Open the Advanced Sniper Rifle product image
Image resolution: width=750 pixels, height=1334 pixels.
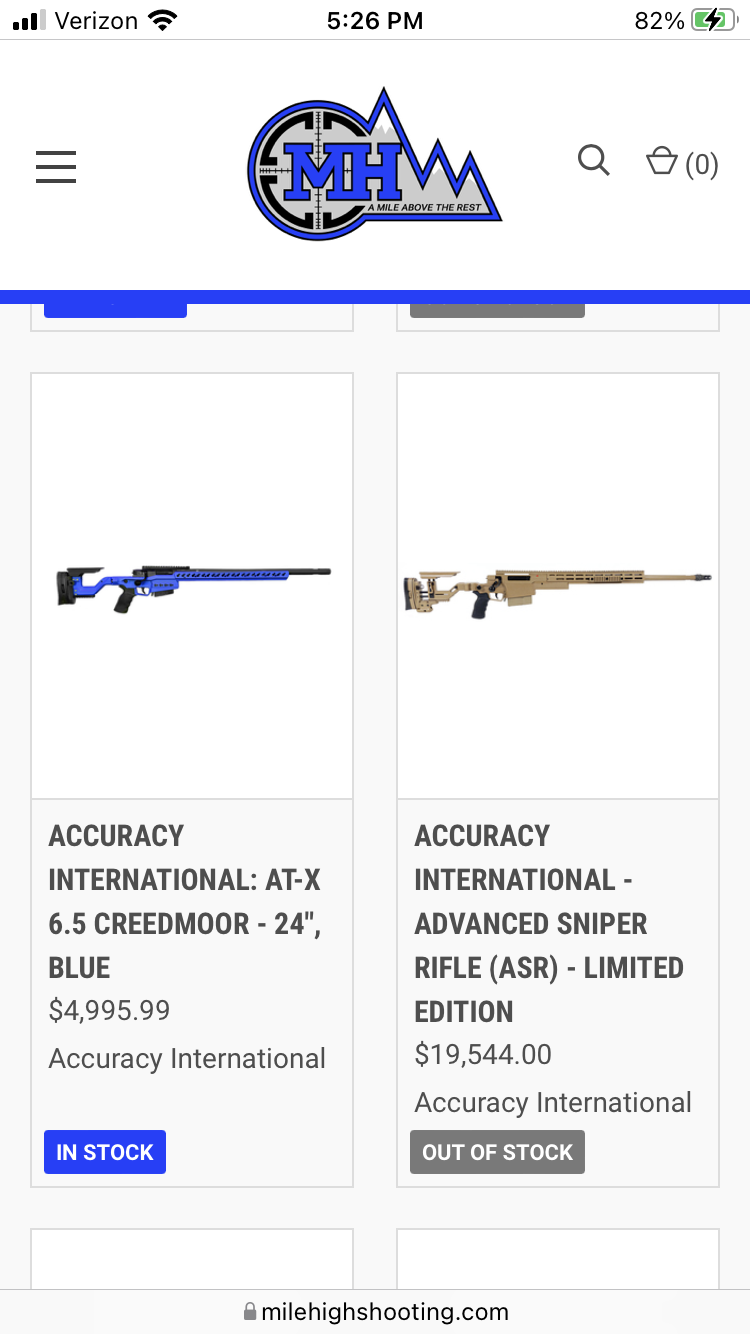tap(558, 586)
